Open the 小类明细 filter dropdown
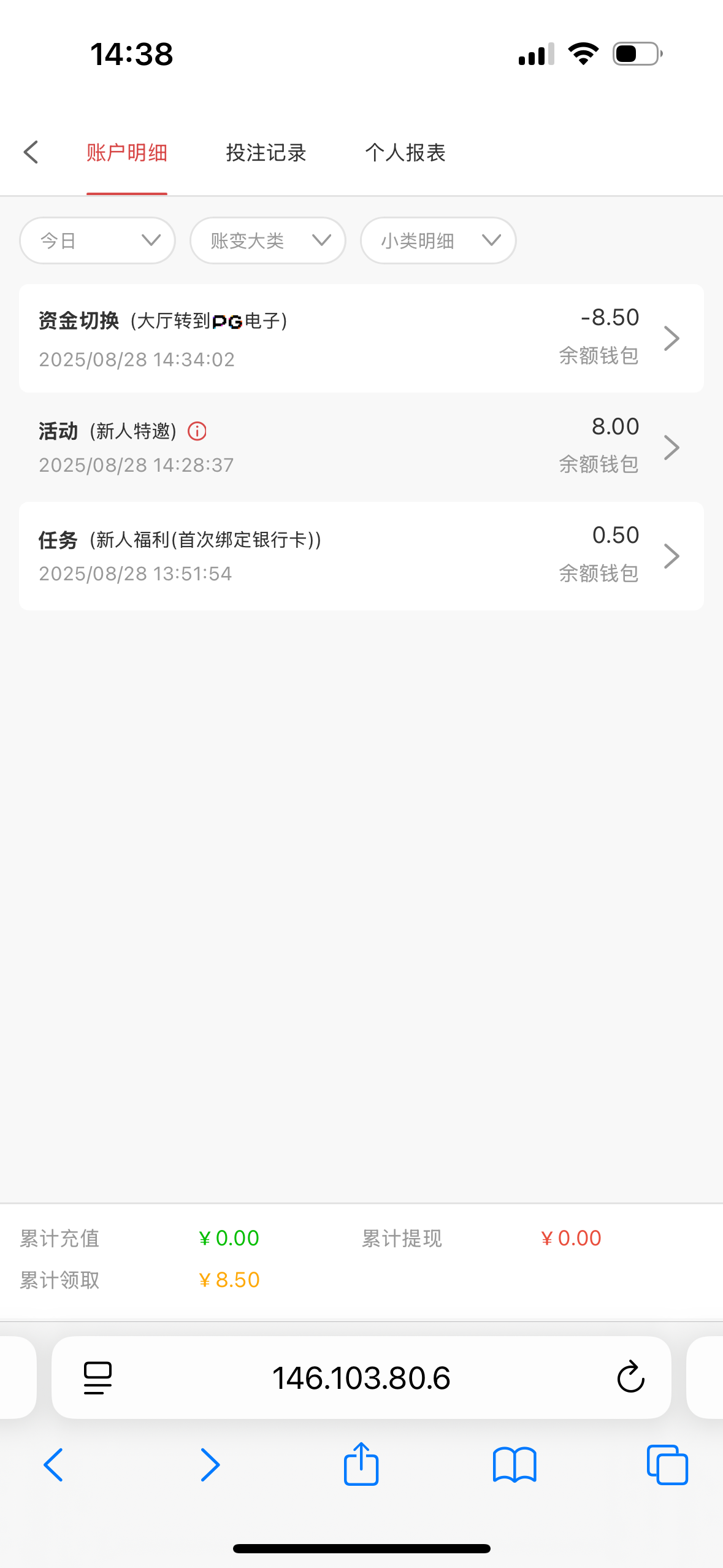The height and width of the screenshot is (1568, 723). [x=437, y=240]
